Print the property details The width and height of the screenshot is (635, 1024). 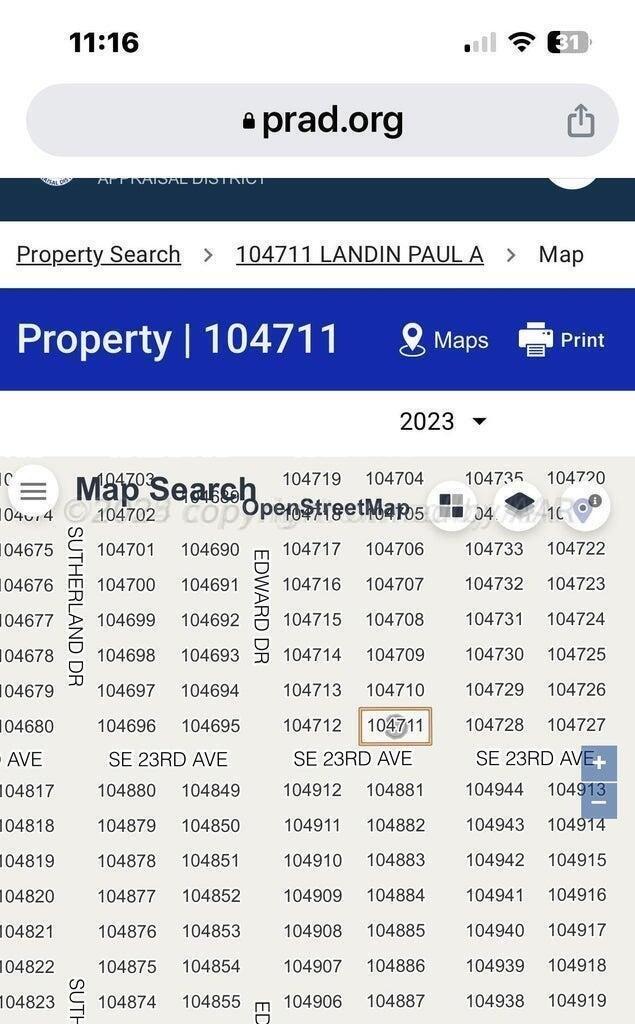click(x=561, y=340)
